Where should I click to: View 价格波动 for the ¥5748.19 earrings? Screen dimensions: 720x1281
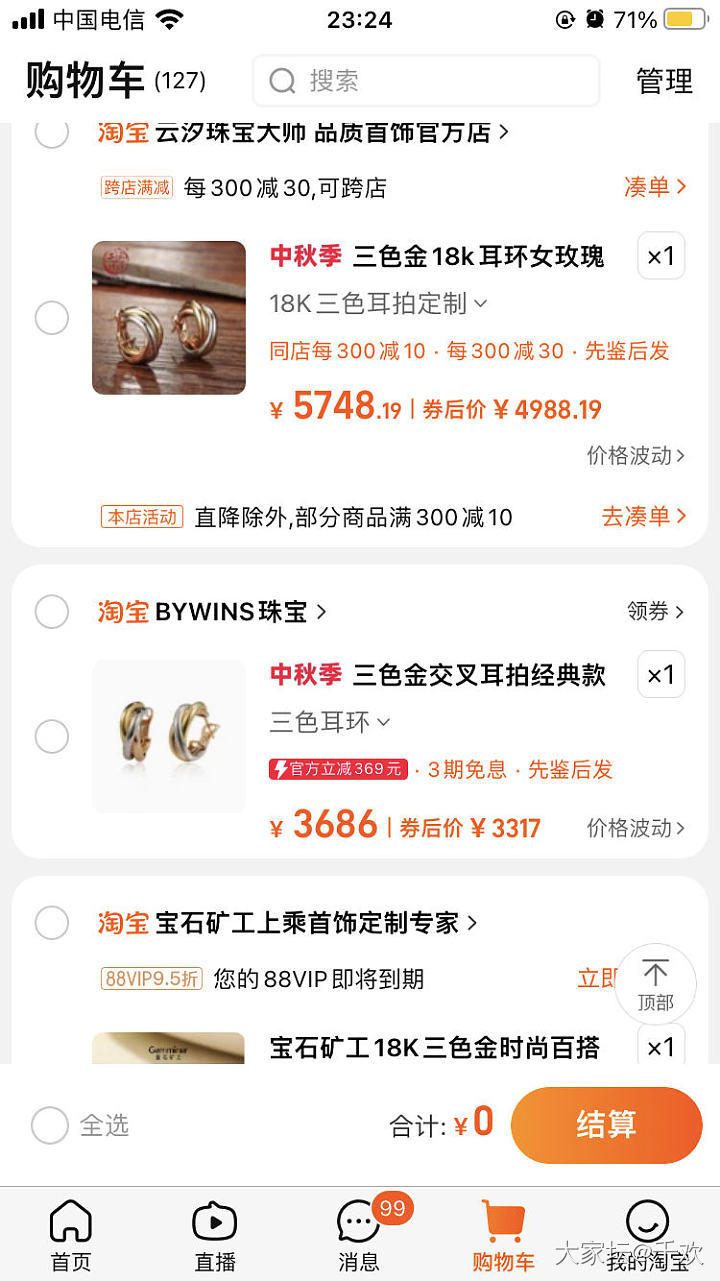point(635,456)
